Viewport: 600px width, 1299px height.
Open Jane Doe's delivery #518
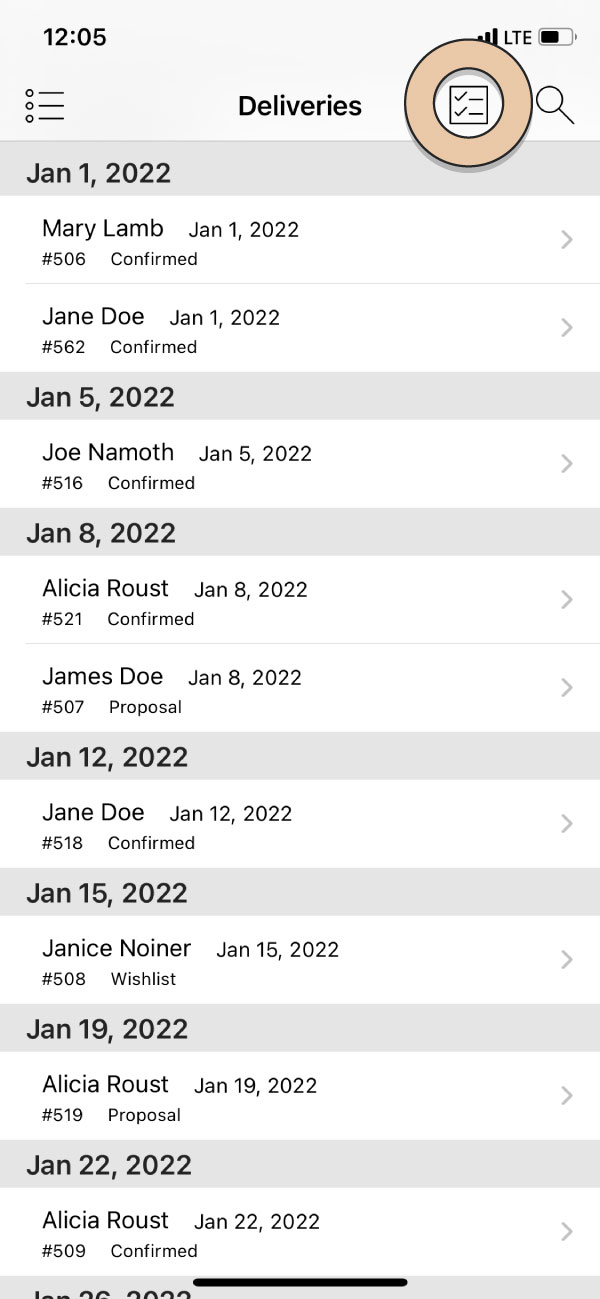pos(300,824)
